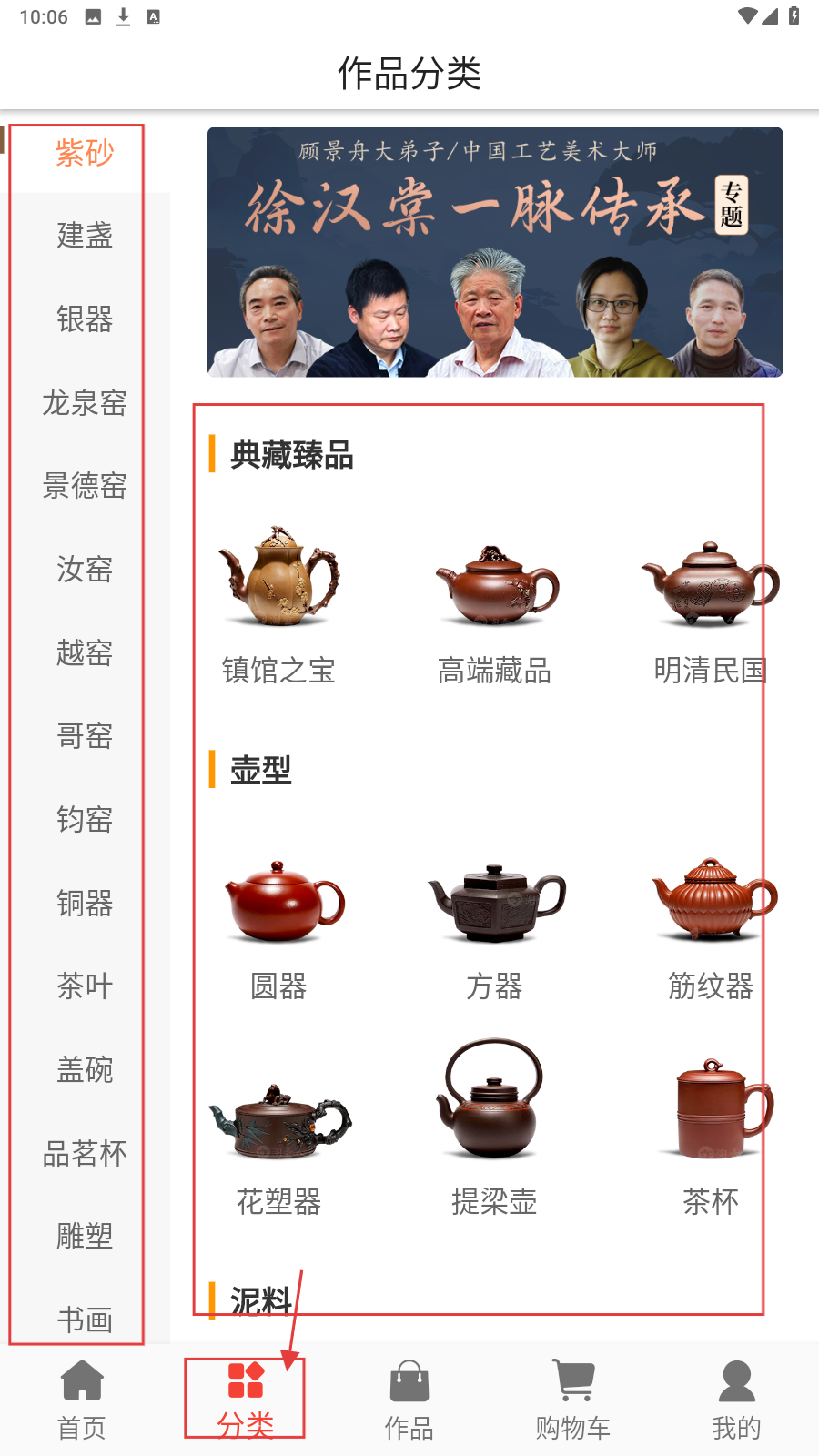Image resolution: width=819 pixels, height=1456 pixels.
Task: Open the 茶叶 category
Action: click(85, 986)
